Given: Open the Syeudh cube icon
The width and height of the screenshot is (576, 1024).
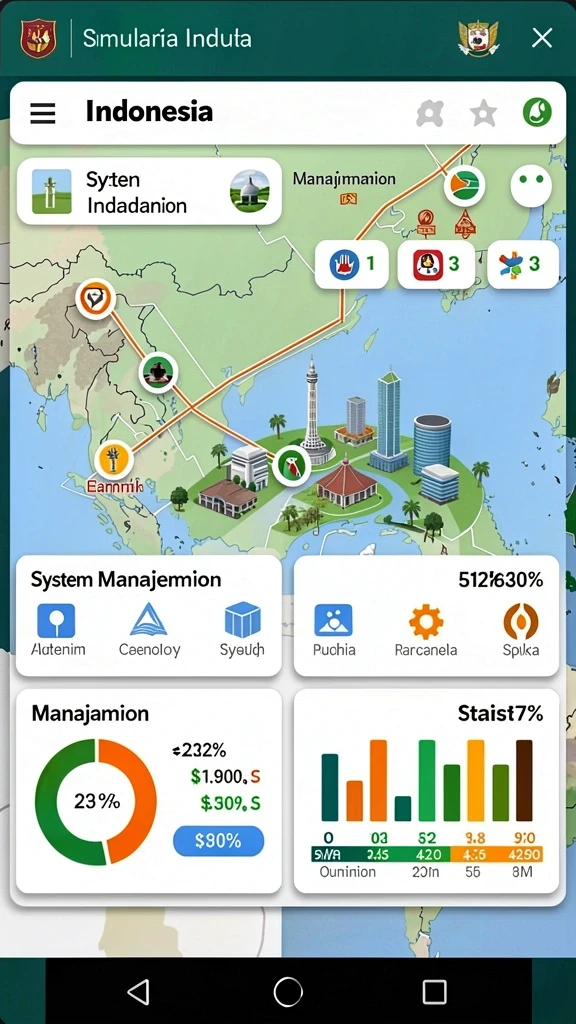Looking at the screenshot, I should 242,630.
